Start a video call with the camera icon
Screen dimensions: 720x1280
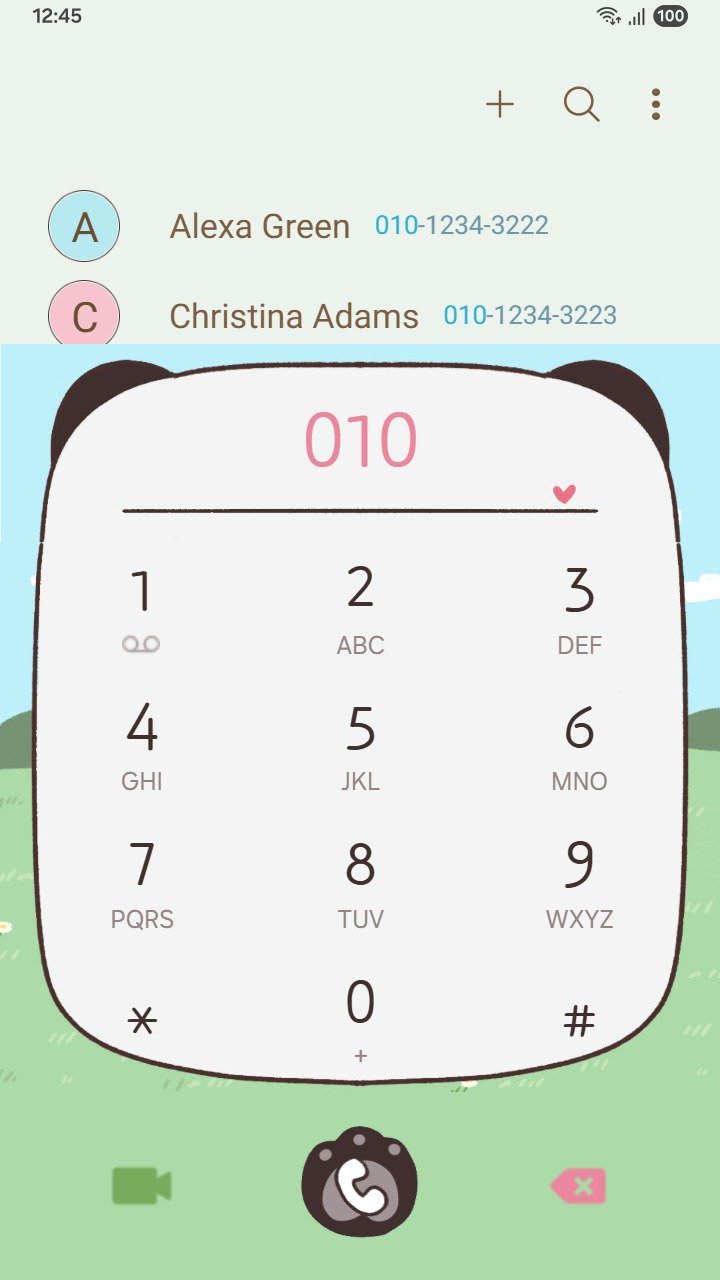coord(141,1186)
